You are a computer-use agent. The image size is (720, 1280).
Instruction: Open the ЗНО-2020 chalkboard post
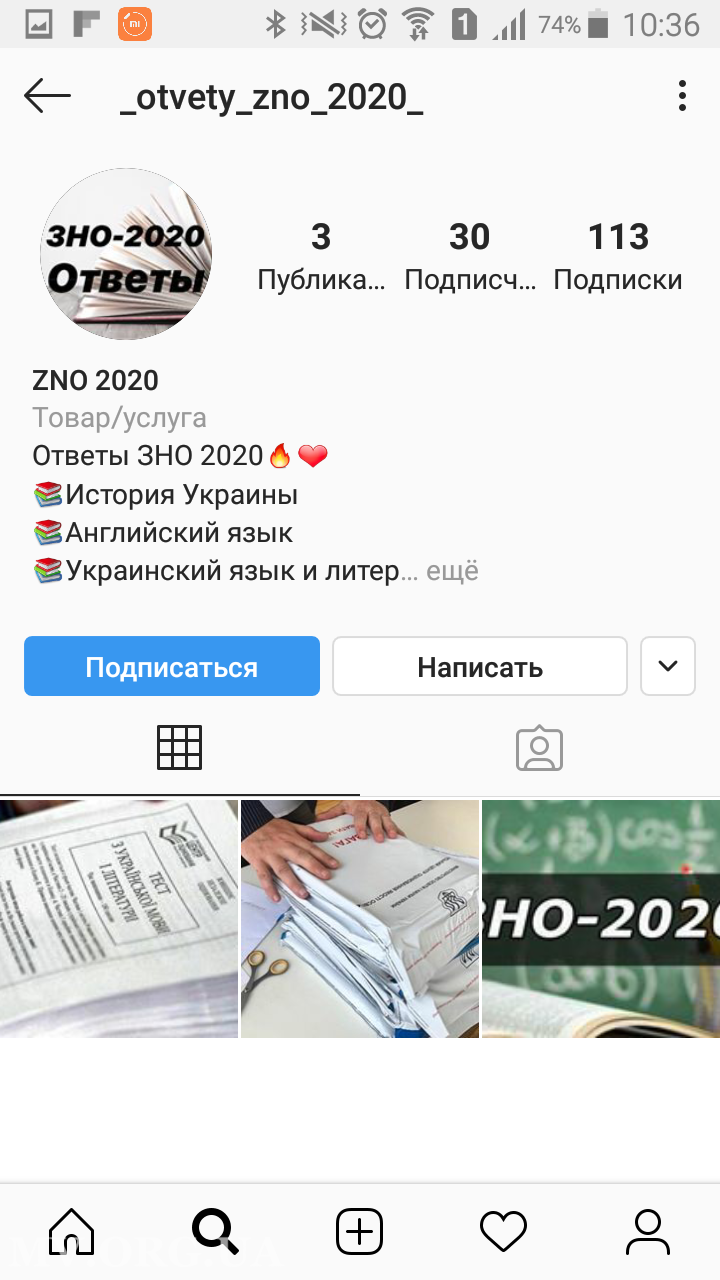click(x=601, y=918)
